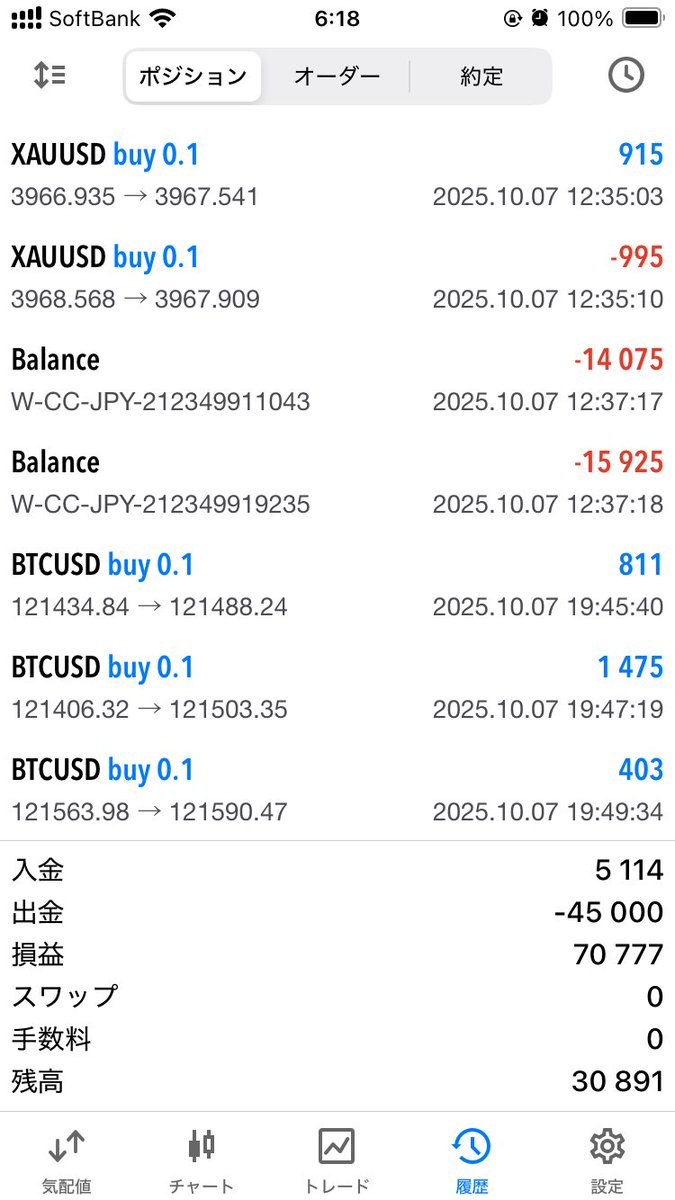This screenshot has width=675, height=1200.
Task: Switch to the ポジション segment
Action: (193, 76)
